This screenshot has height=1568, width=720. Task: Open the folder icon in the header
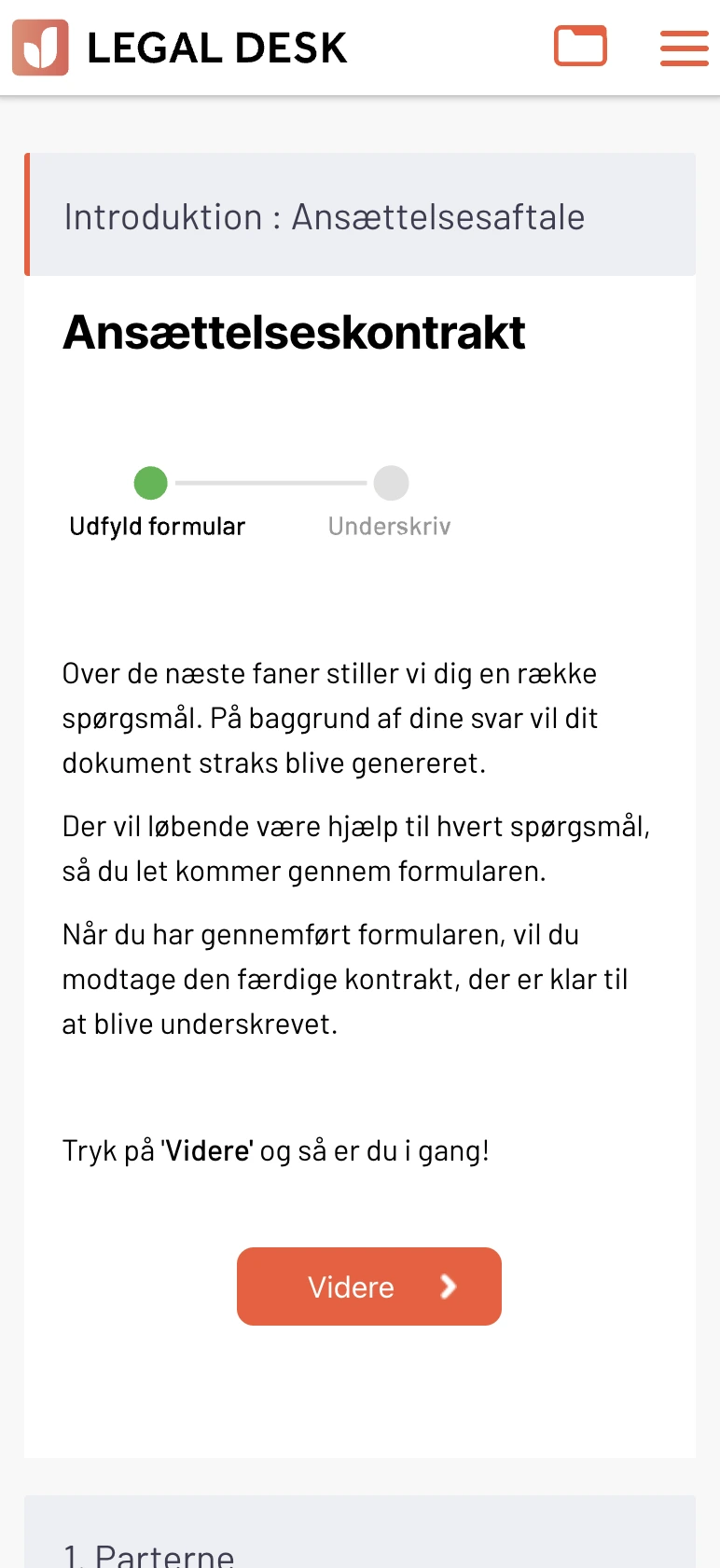(580, 47)
